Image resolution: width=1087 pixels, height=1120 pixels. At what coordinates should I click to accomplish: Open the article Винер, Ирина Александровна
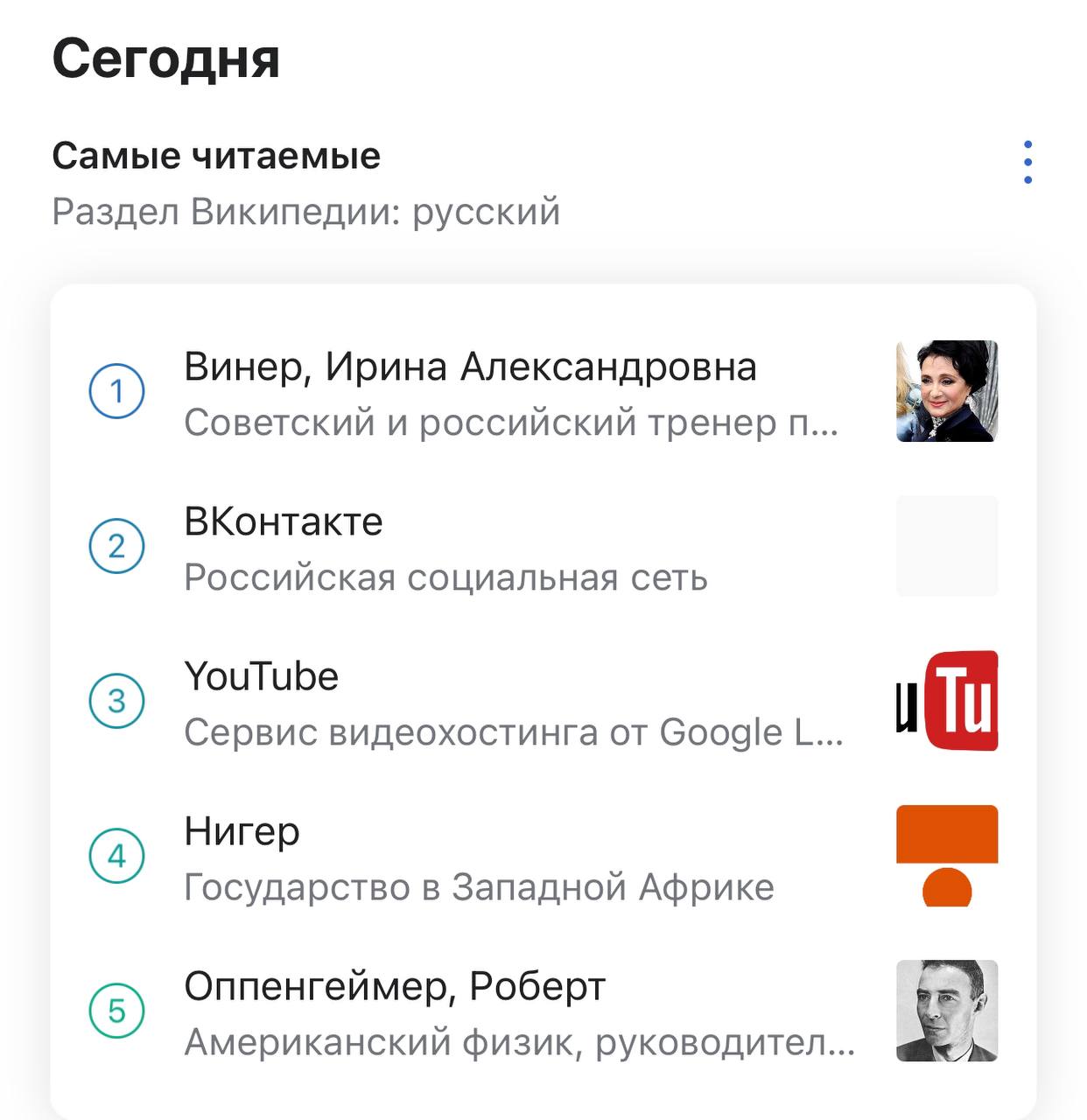(470, 367)
